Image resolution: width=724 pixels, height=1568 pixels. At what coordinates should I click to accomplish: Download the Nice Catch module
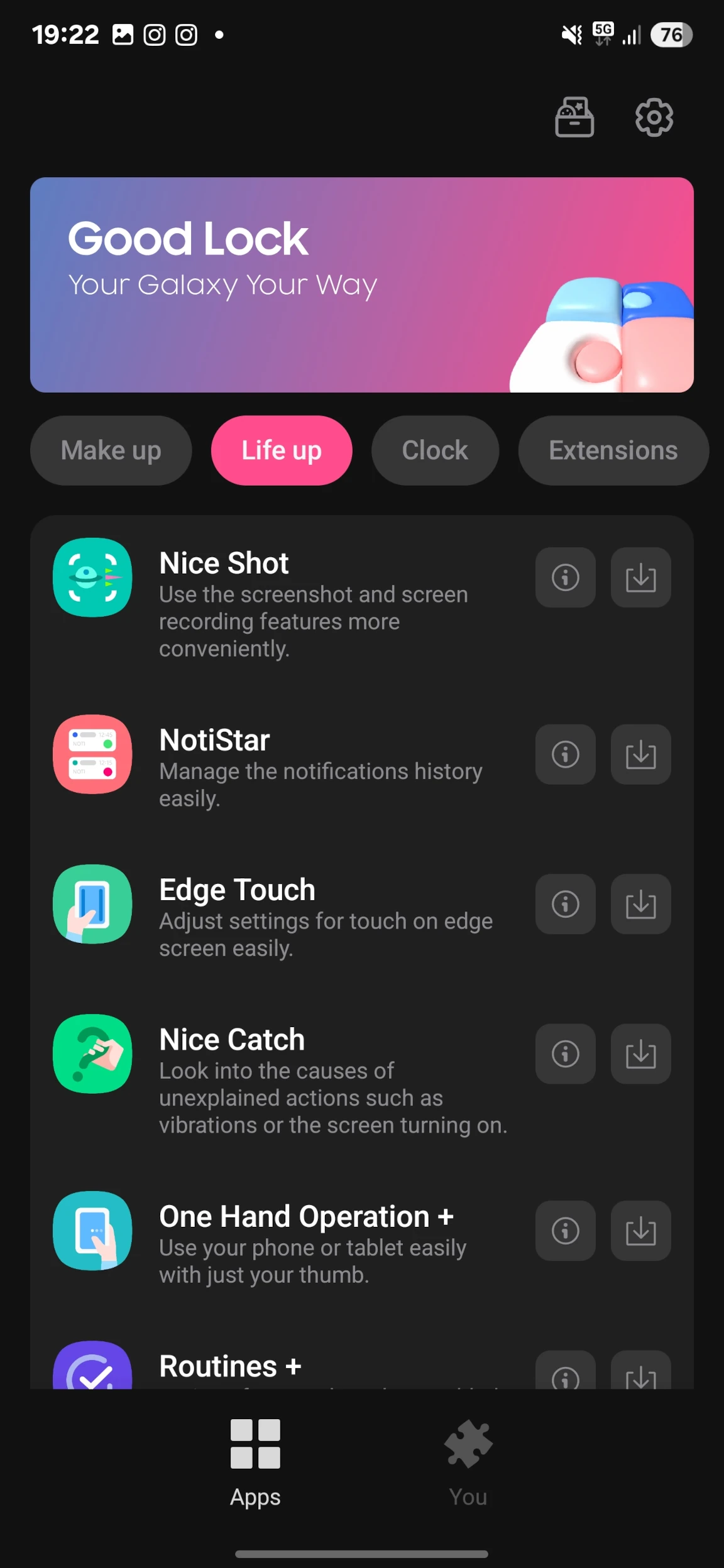pyautogui.click(x=641, y=1054)
